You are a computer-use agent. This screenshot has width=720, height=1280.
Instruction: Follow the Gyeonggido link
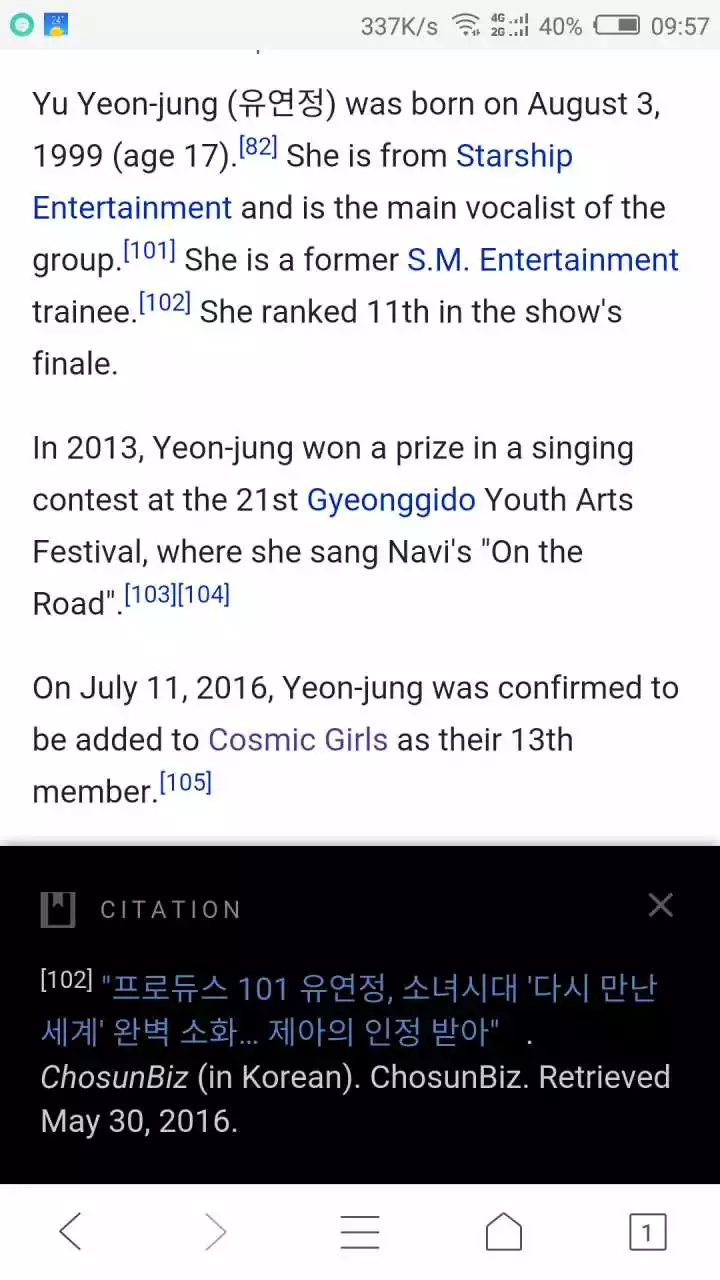[391, 500]
